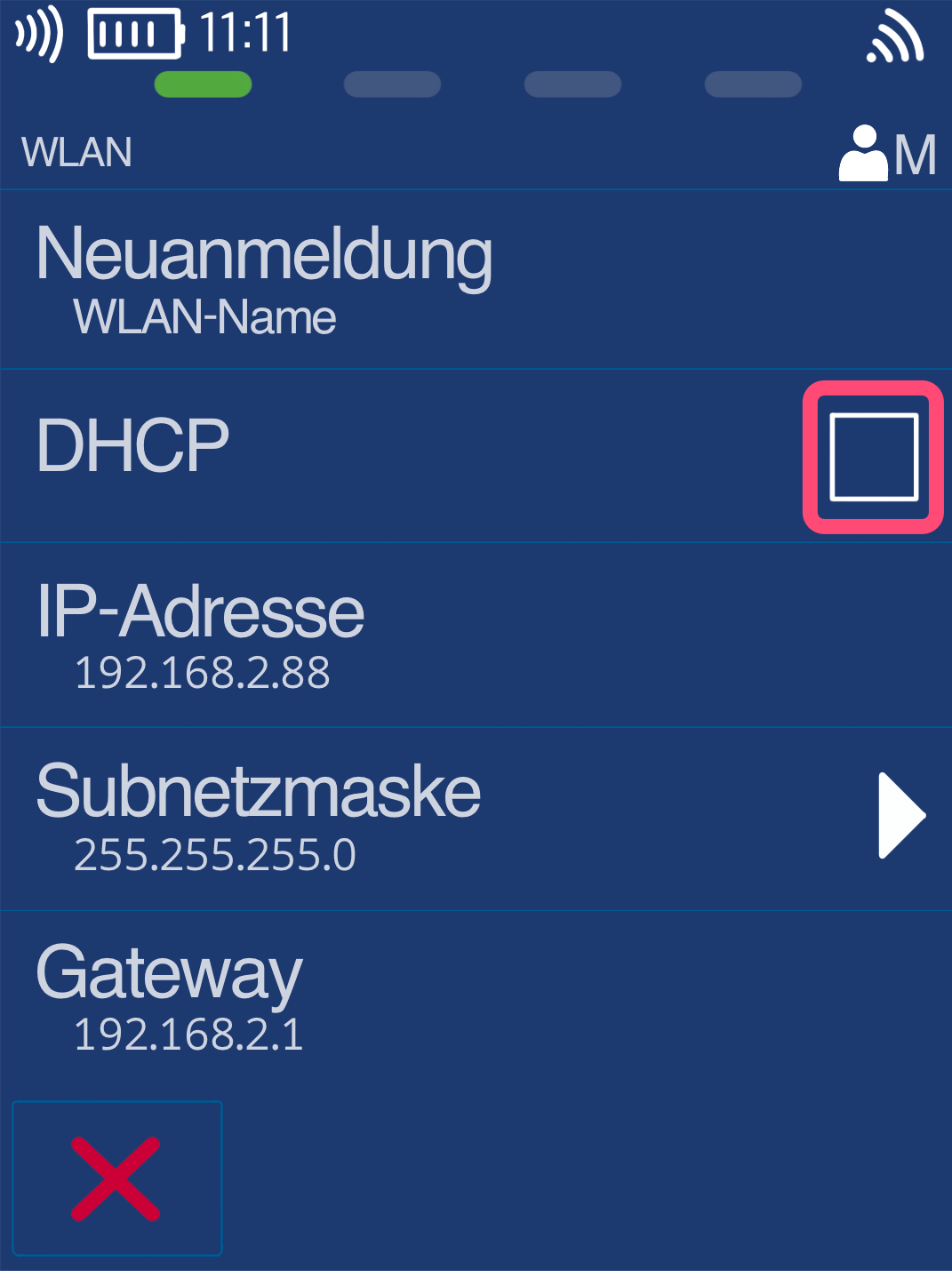The height and width of the screenshot is (1271, 952).
Task: Tap the right arrow to next page
Action: [900, 815]
